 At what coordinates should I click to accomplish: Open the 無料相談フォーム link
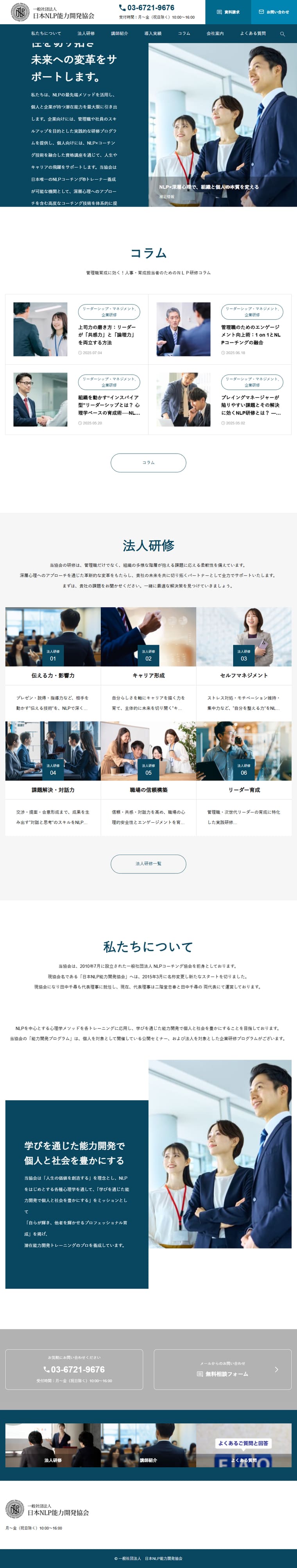point(223,1374)
